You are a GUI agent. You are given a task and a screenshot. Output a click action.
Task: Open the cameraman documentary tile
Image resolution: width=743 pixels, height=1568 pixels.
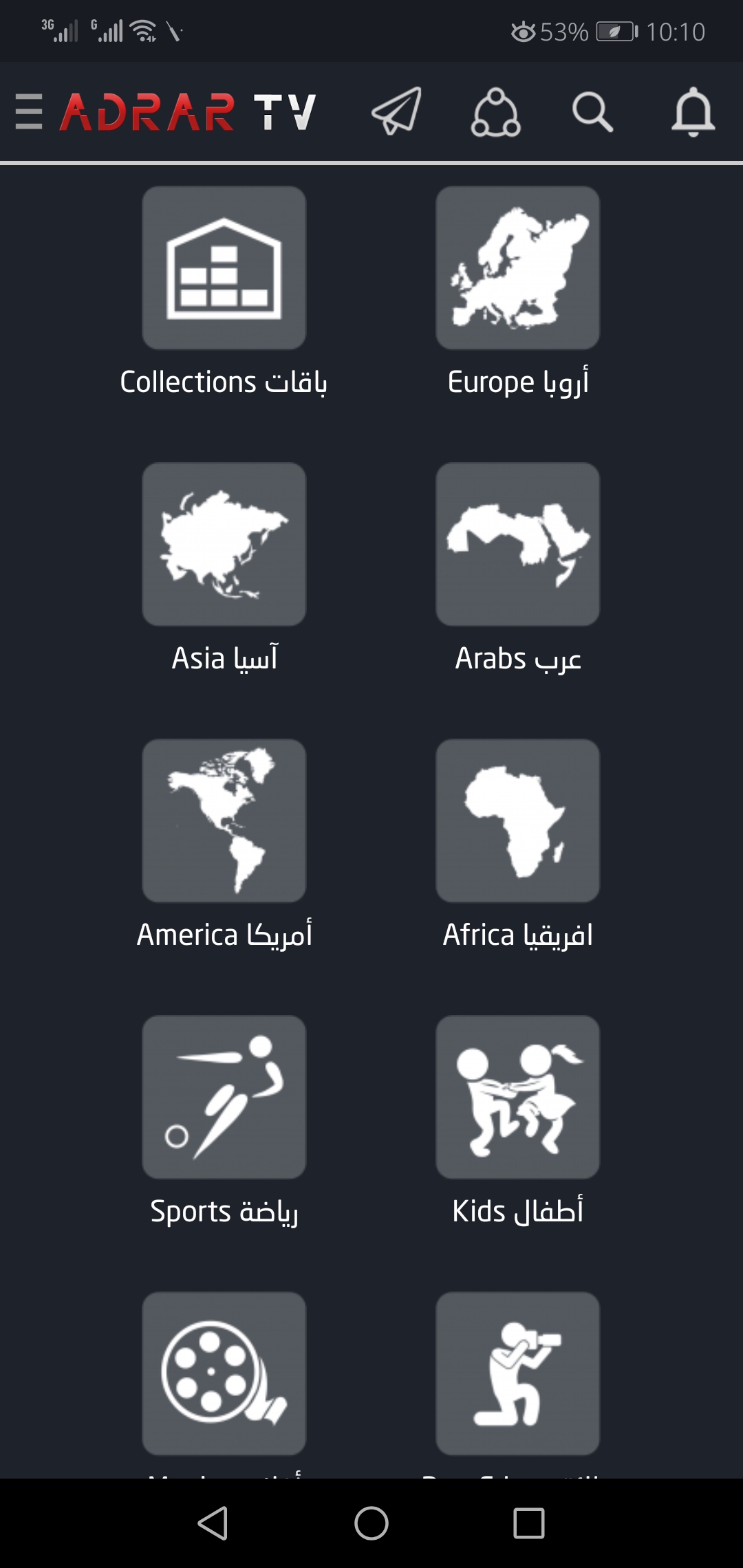[517, 1373]
